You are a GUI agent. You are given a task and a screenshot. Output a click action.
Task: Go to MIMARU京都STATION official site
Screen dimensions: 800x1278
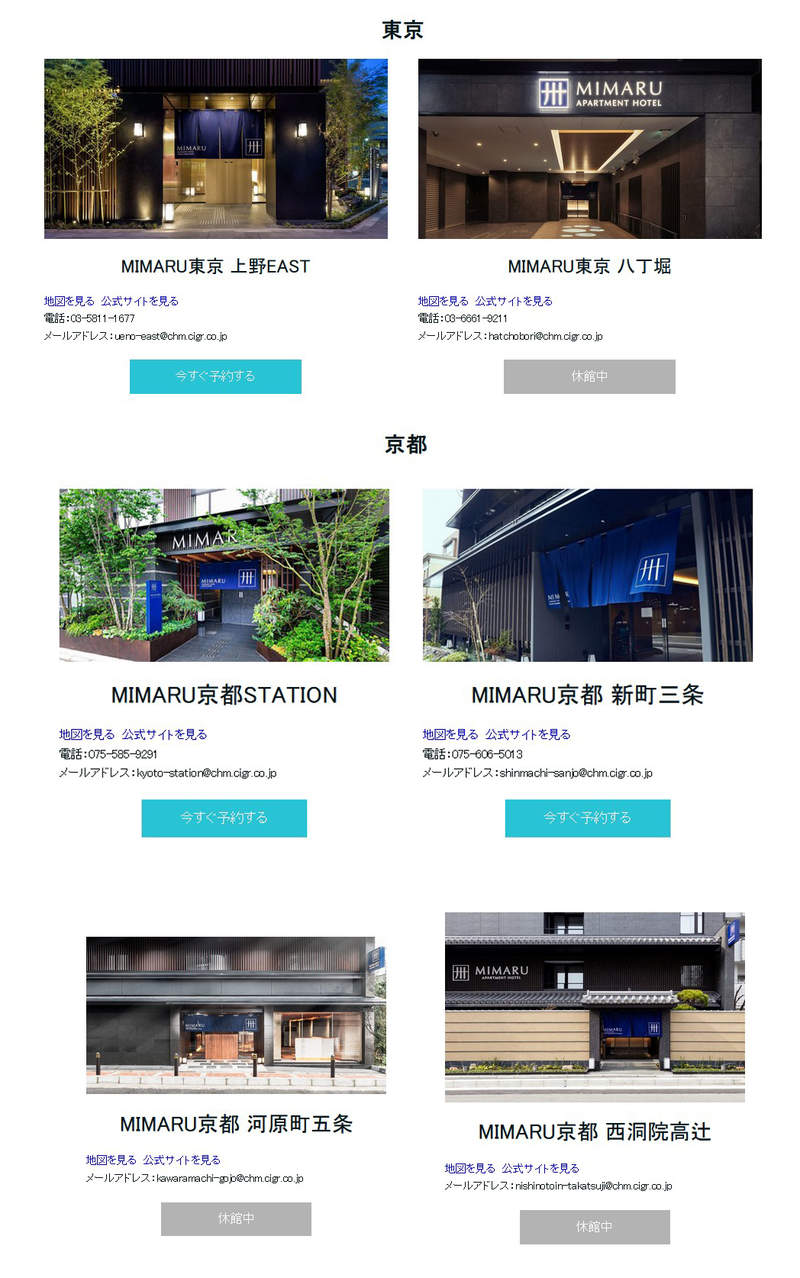(164, 734)
